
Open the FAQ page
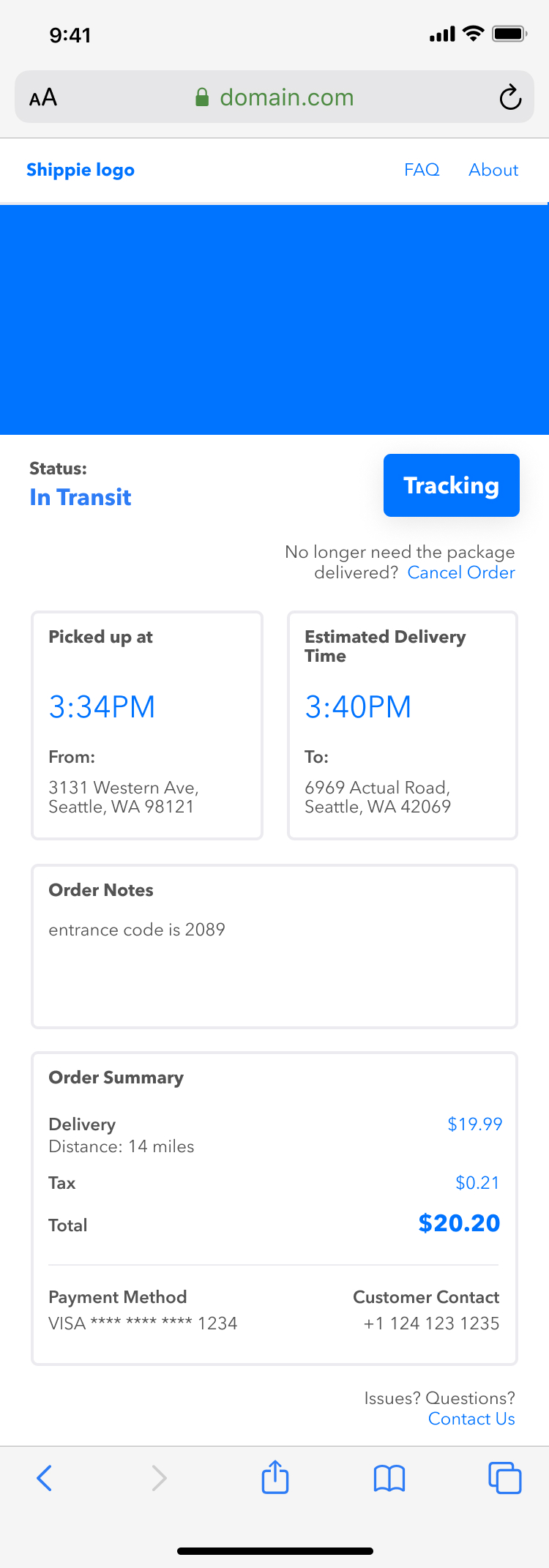[422, 170]
